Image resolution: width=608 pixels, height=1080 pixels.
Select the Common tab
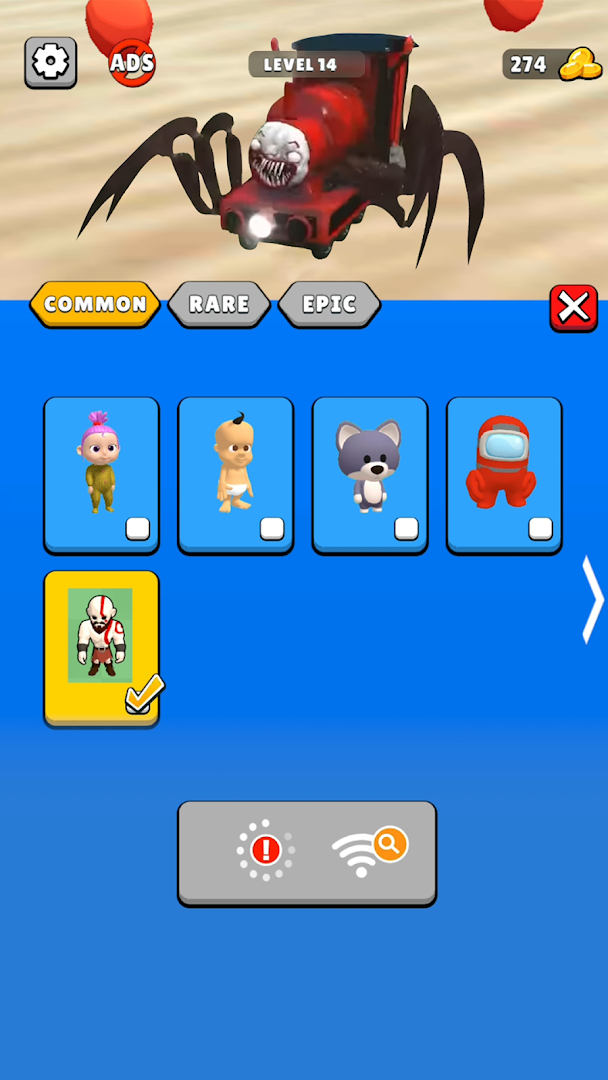pos(95,305)
